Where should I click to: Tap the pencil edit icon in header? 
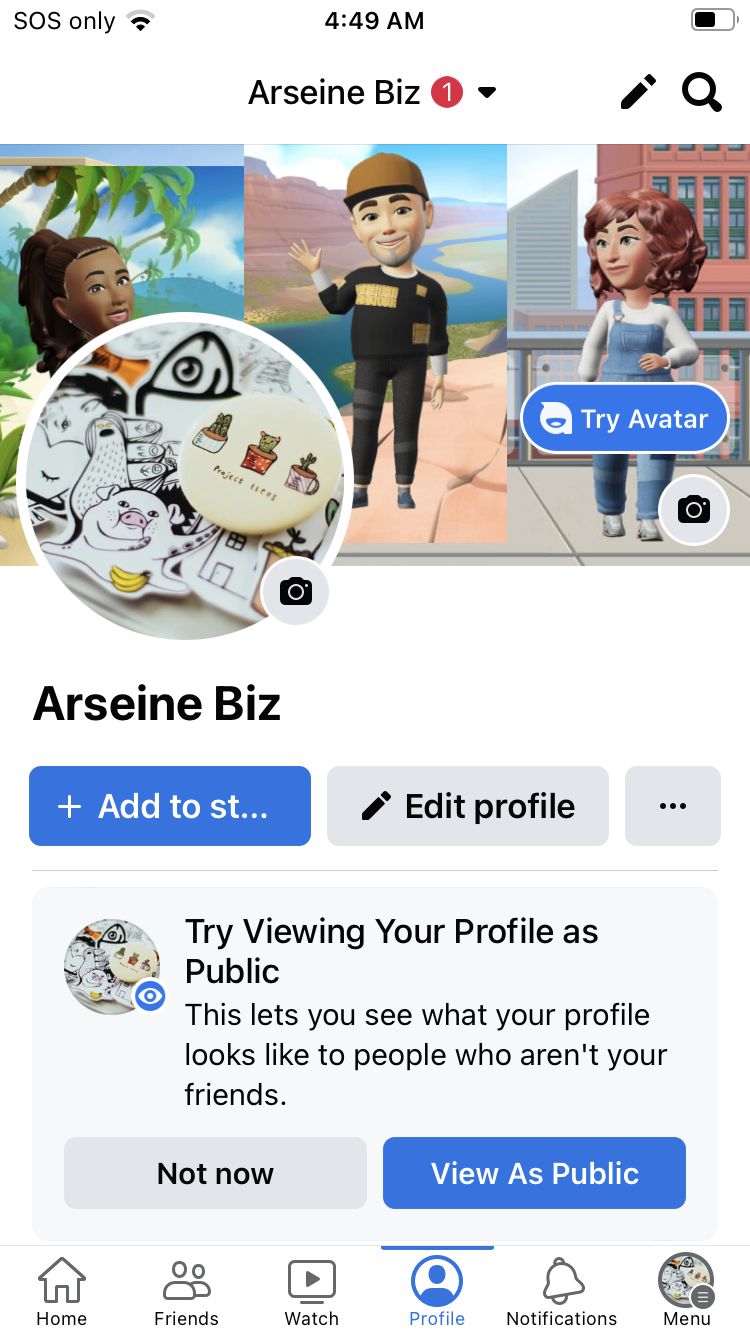638,93
